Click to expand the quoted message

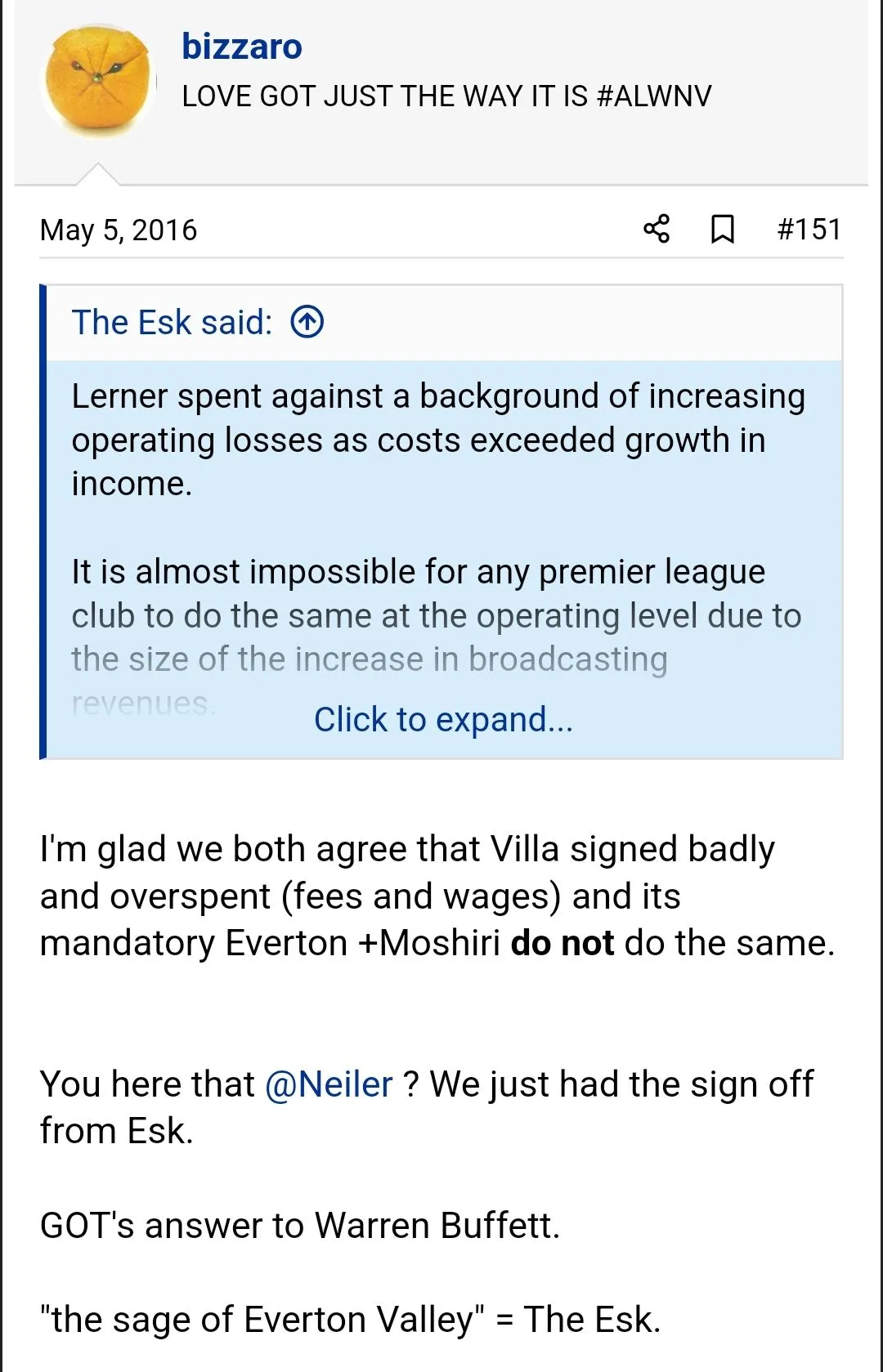[x=443, y=719]
